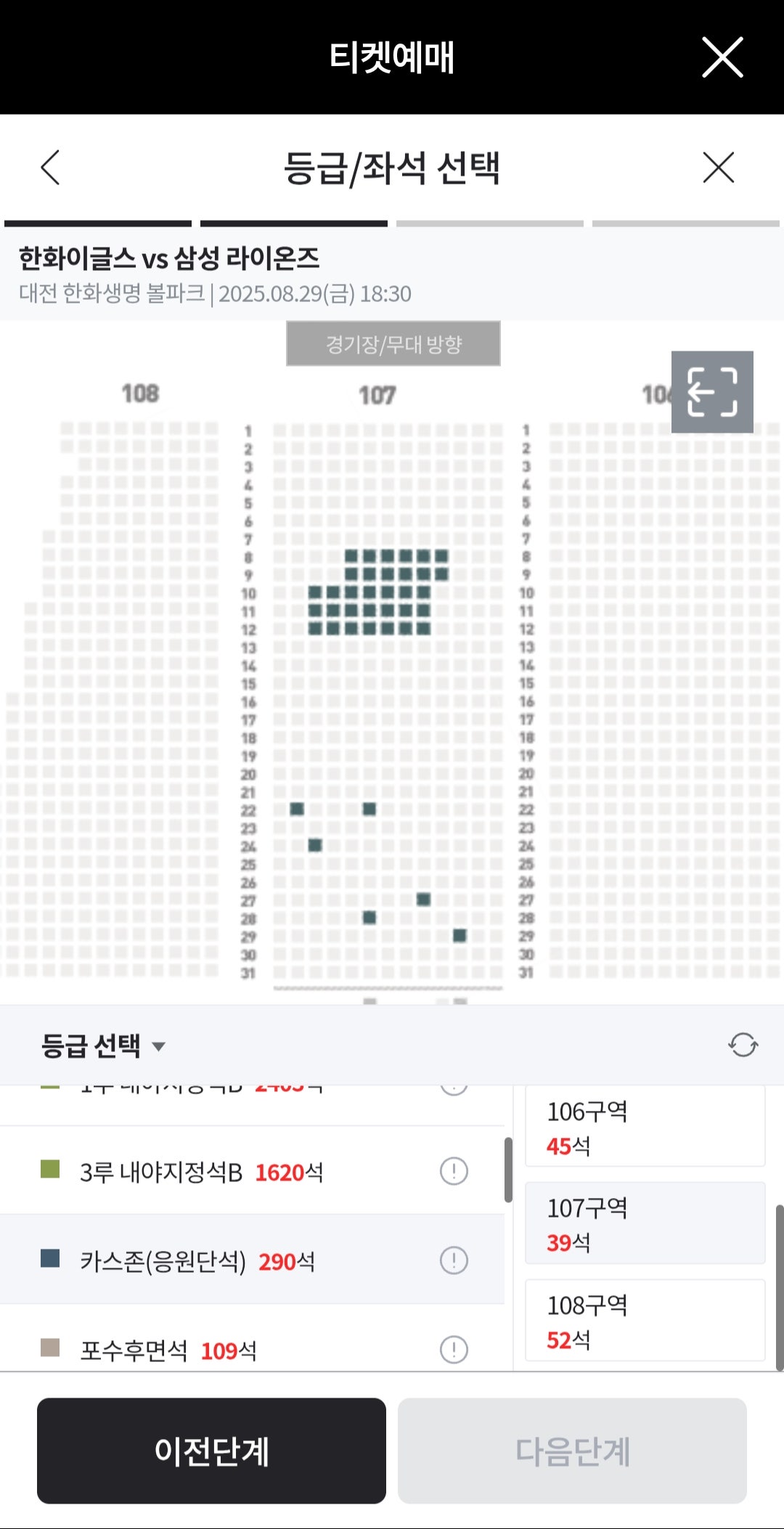This screenshot has height=1529, width=784.
Task: Proceed with 다음단계 button
Action: click(x=572, y=1451)
